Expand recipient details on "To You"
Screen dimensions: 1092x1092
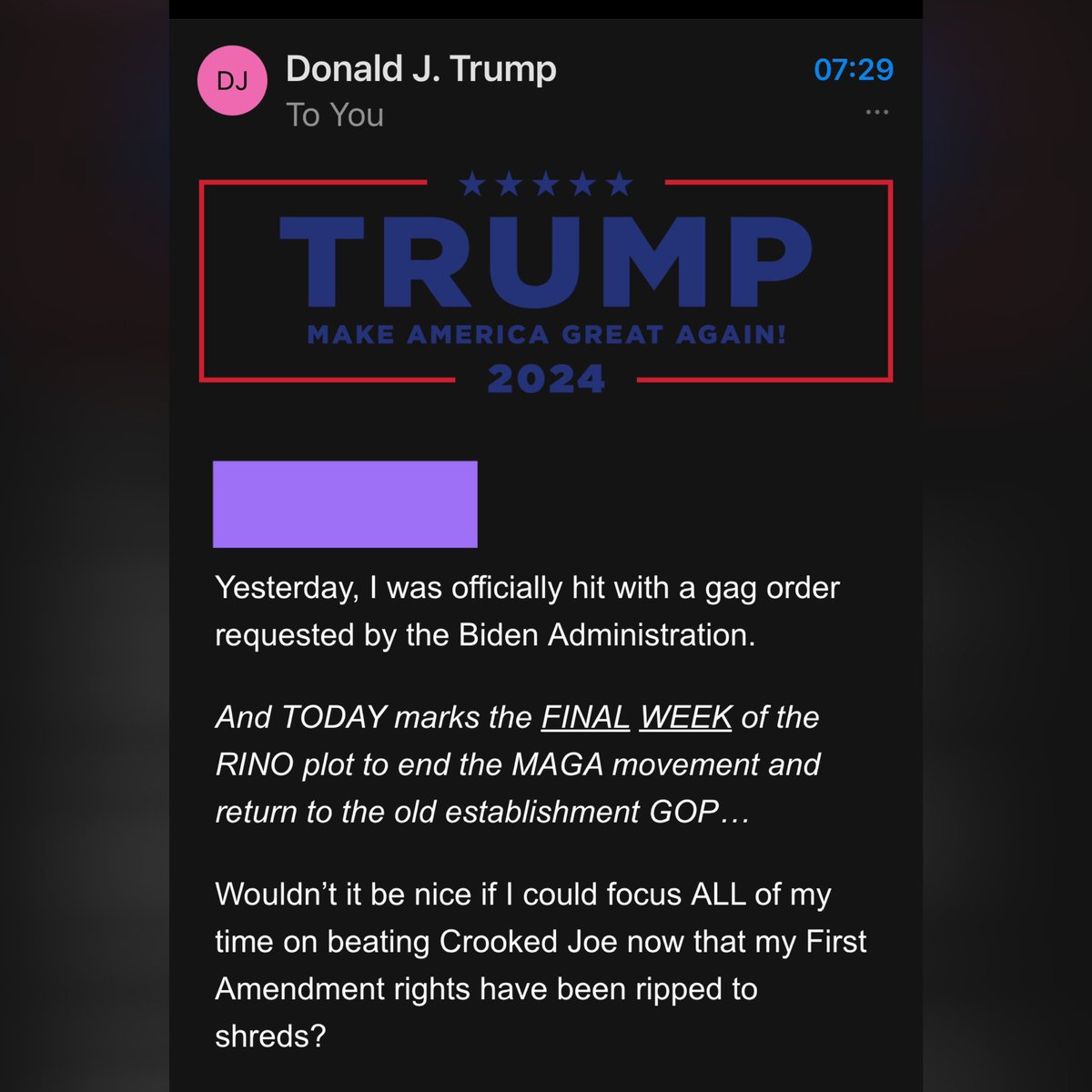tap(334, 116)
